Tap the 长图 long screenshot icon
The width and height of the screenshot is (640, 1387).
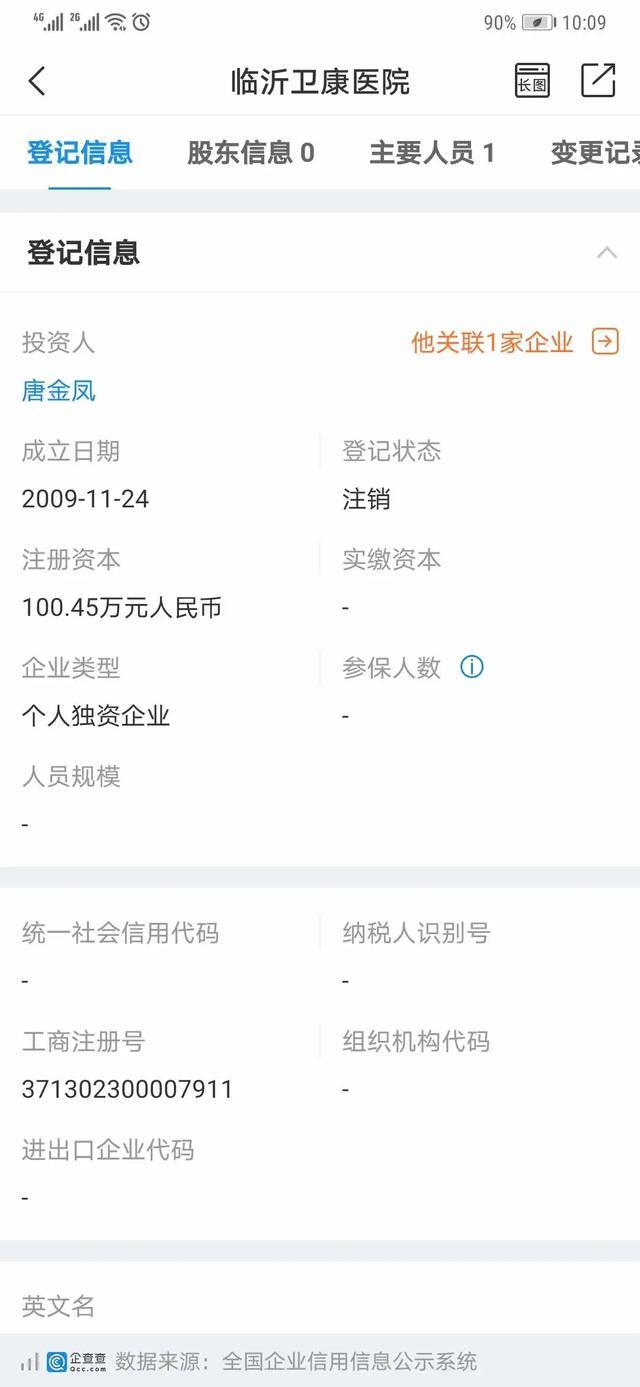532,81
